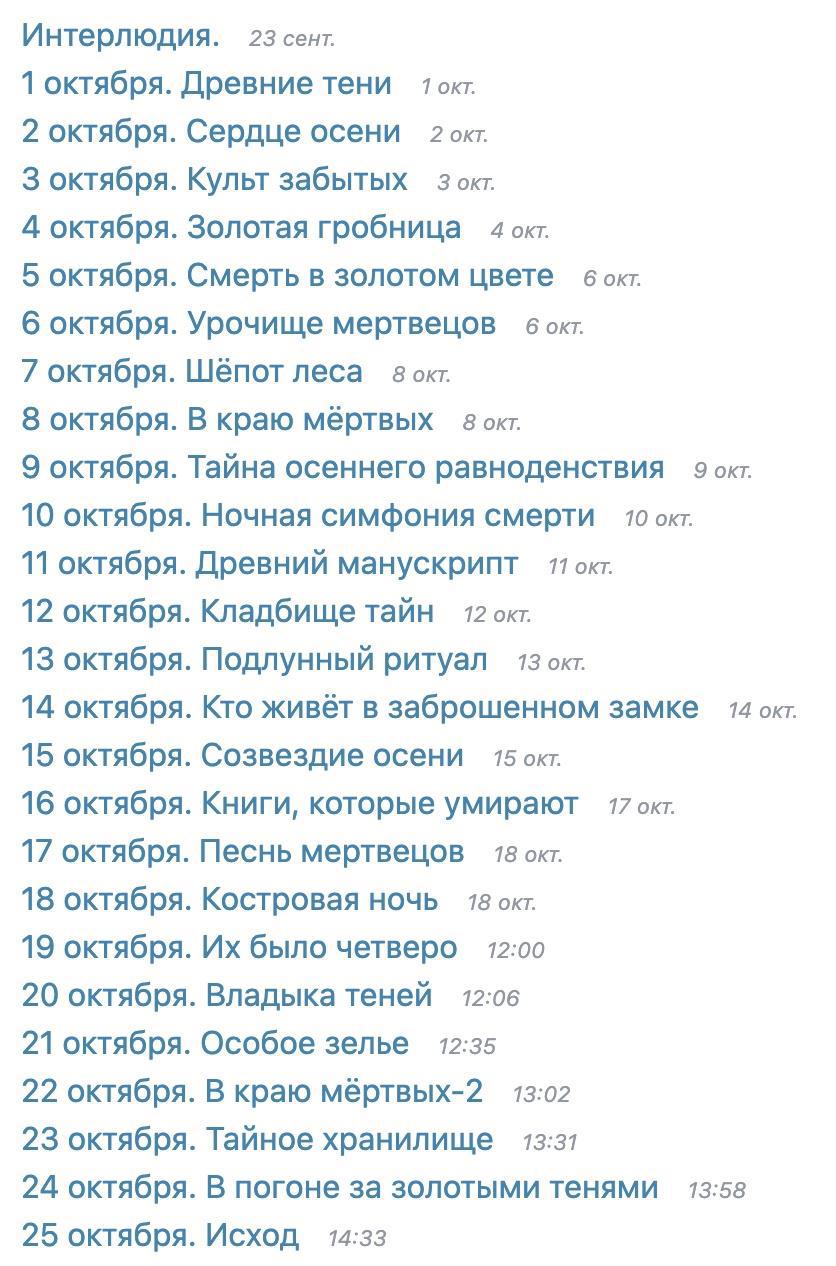Open «18 октября. Костровая ночь»
This screenshot has height=1266, width=836.
(230, 900)
